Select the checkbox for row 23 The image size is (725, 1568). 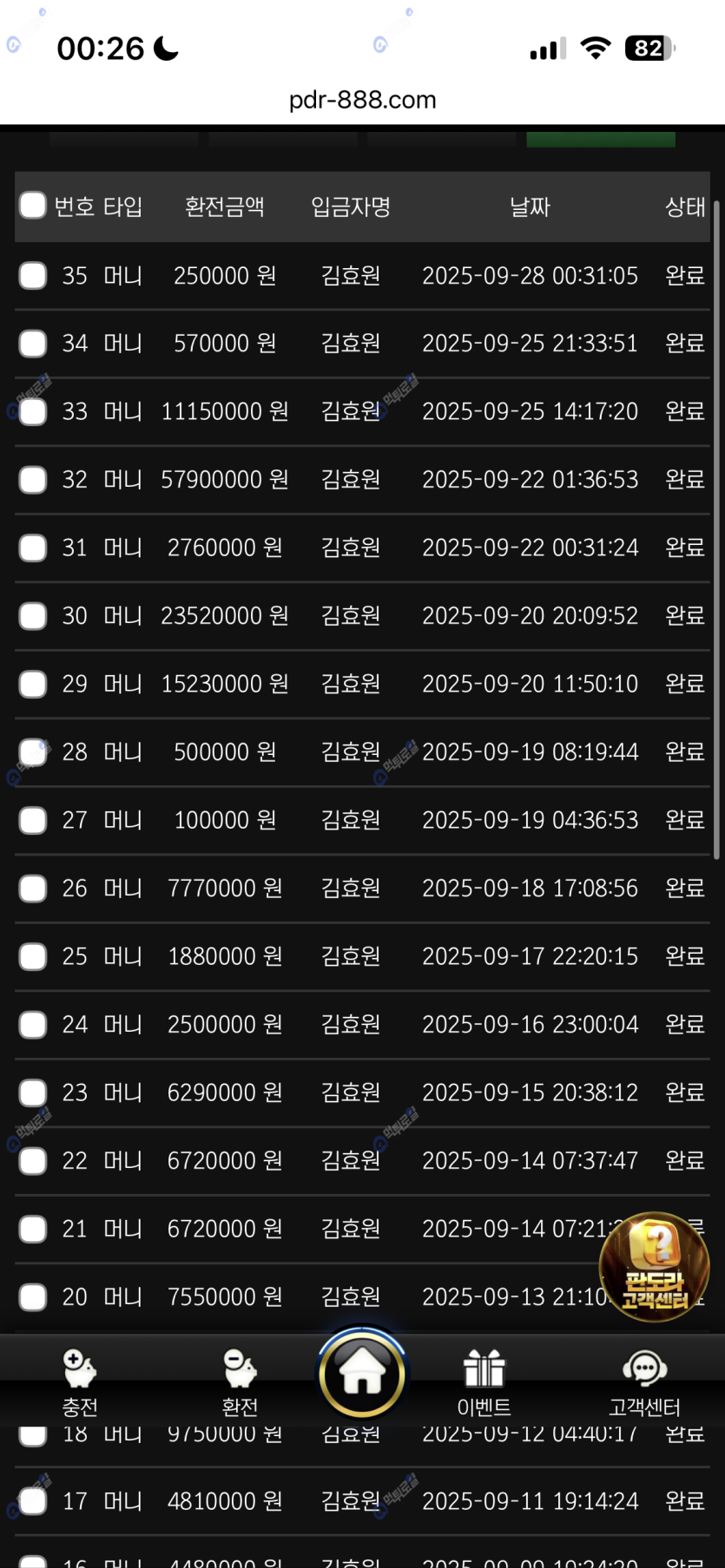coord(33,1092)
